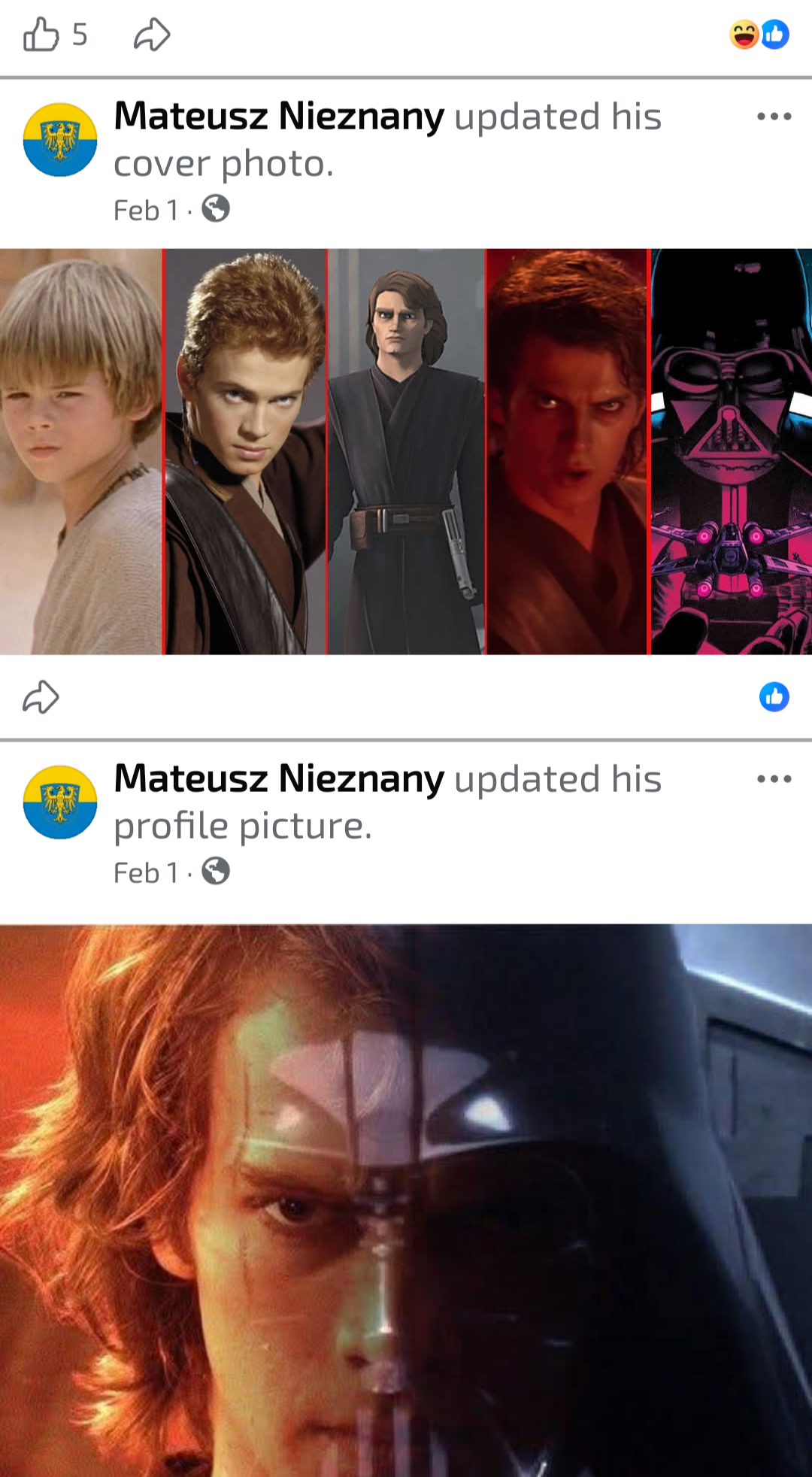Open the cover photo image
The width and height of the screenshot is (812, 1477).
pos(406,451)
